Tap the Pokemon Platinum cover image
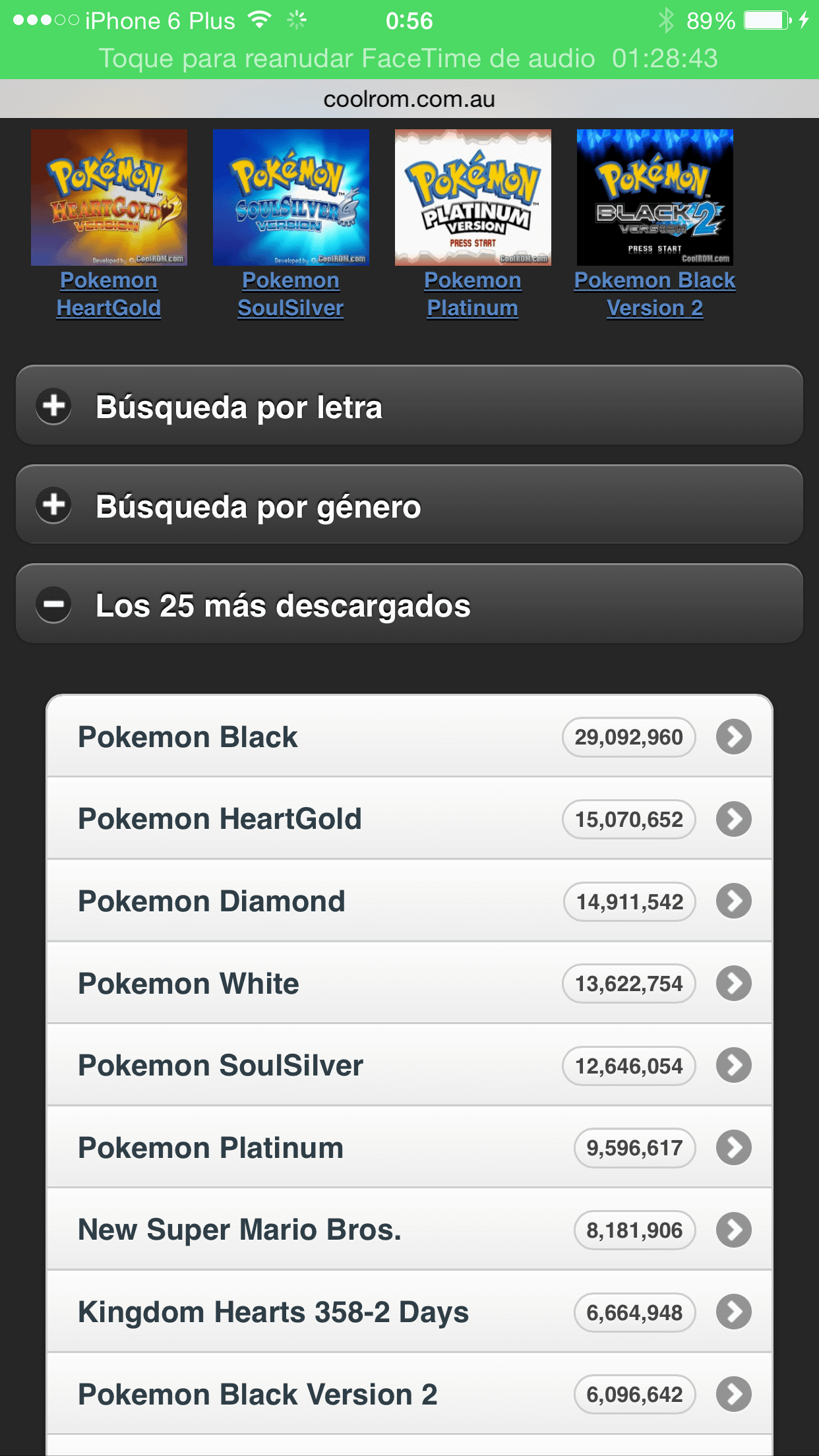This screenshot has height=1456, width=819. pos(473,197)
